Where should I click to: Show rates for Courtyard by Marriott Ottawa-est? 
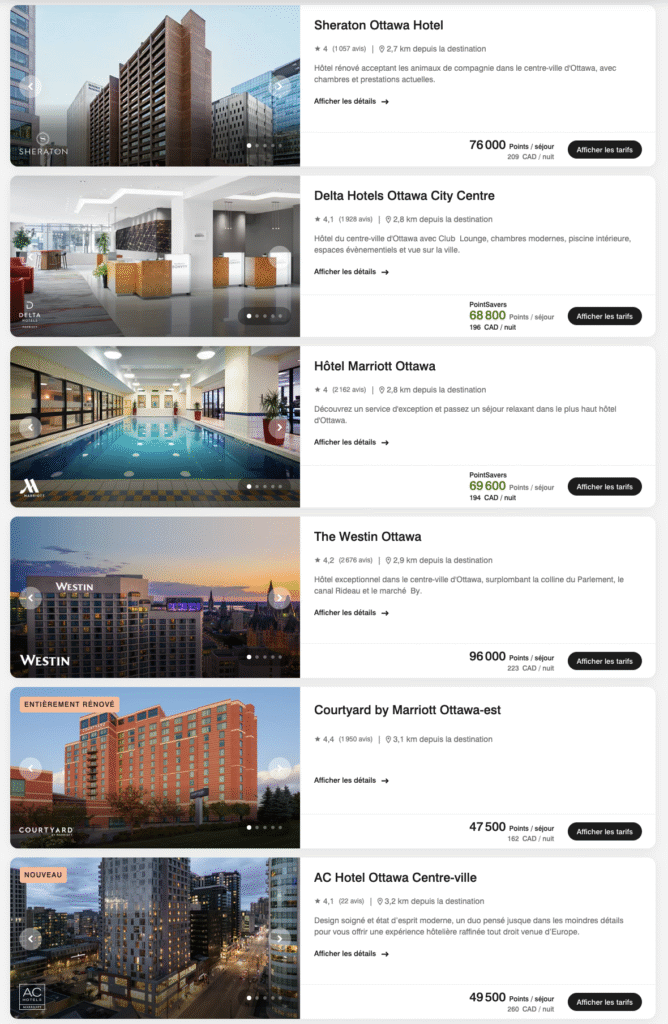pyautogui.click(x=604, y=831)
